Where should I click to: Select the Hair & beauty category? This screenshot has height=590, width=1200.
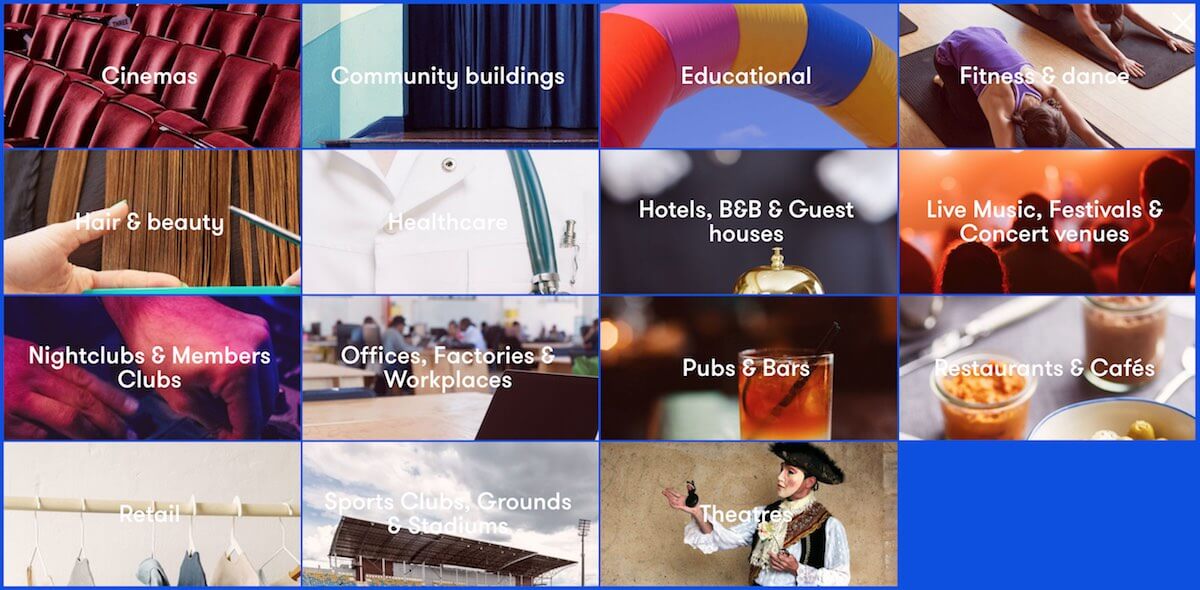click(150, 222)
